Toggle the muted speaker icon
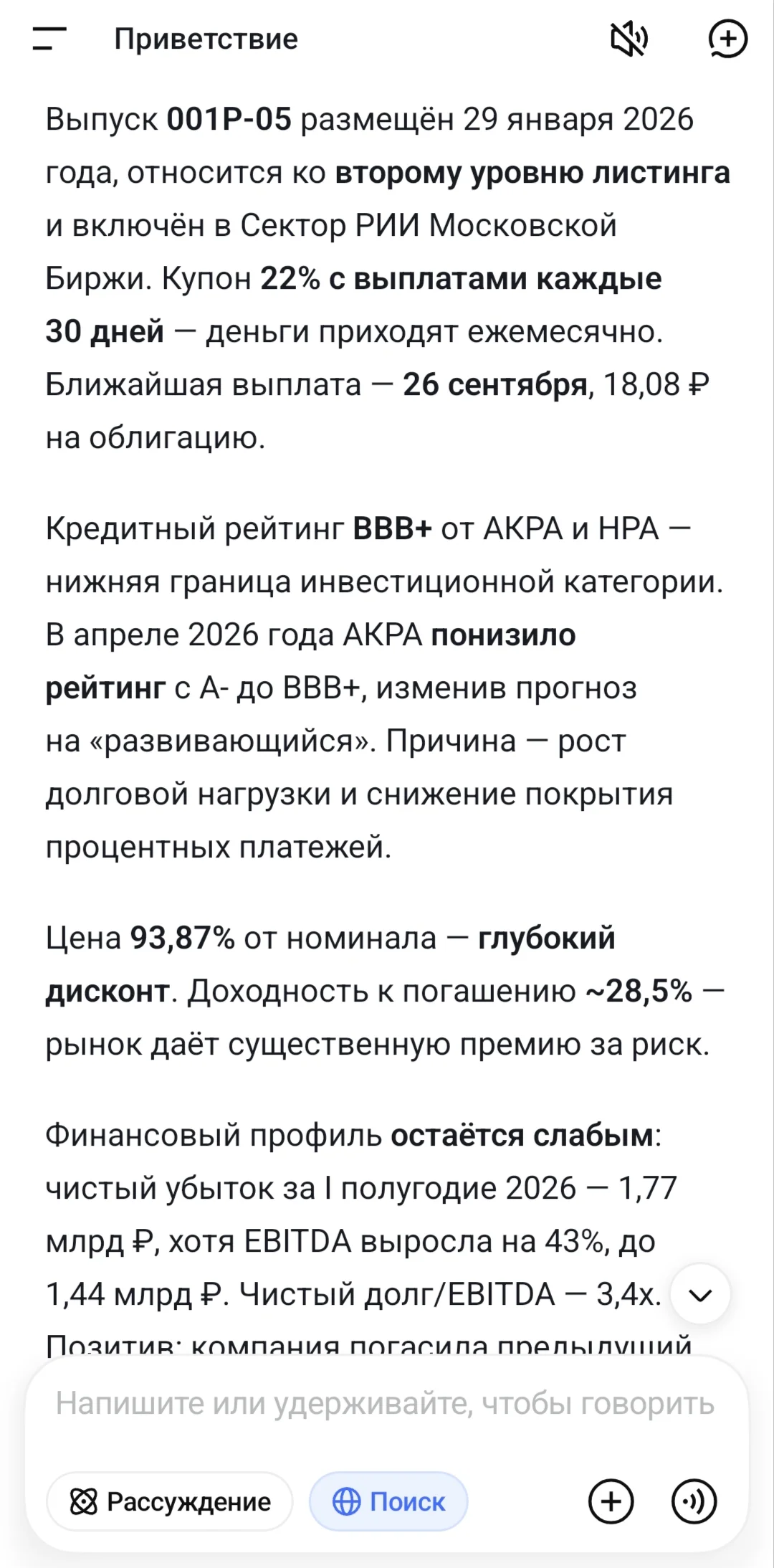This screenshot has width=774, height=1568. coord(629,39)
